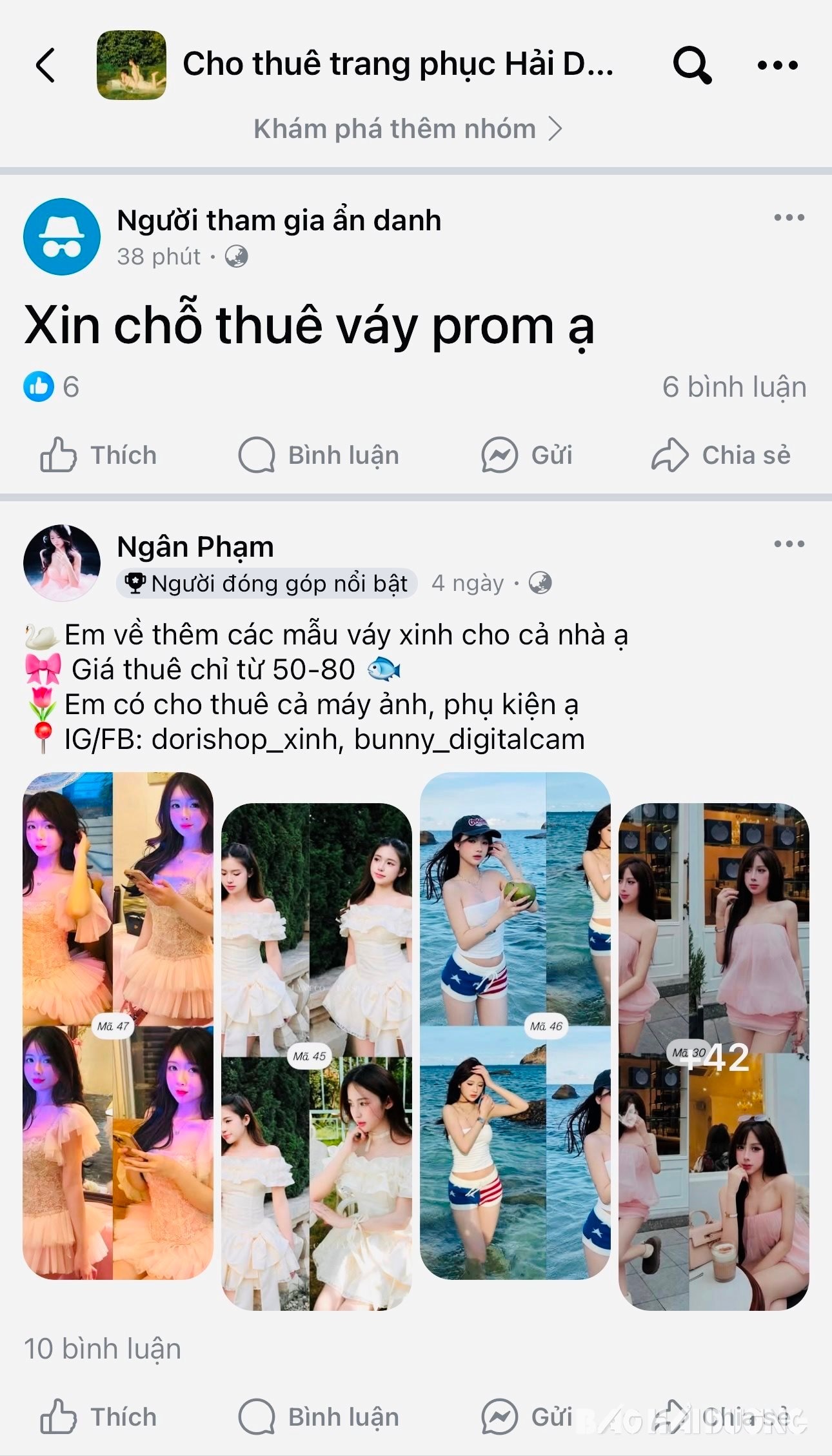Open the Mã 45 white dress photo
The height and width of the screenshot is (1456, 832).
click(316, 1056)
